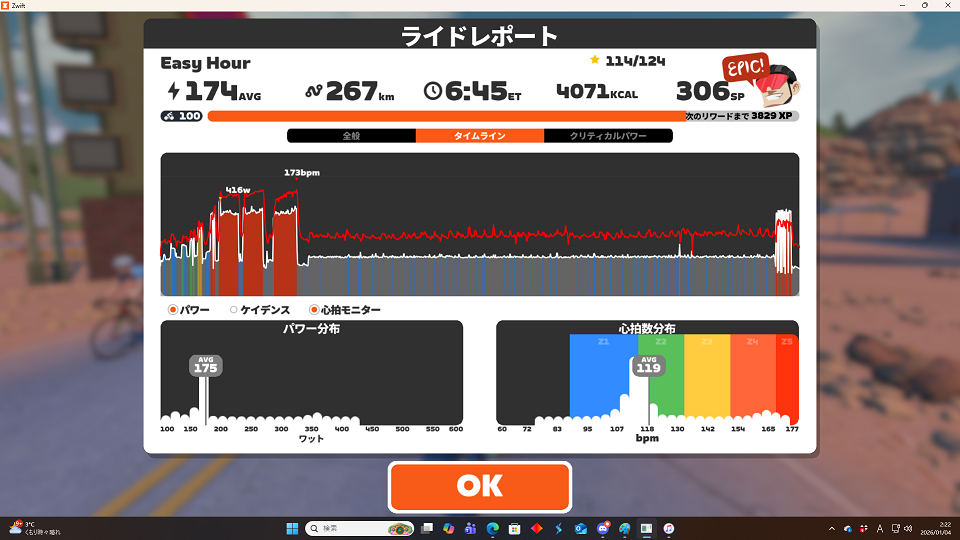Select the タイムライン tab

[480, 136]
